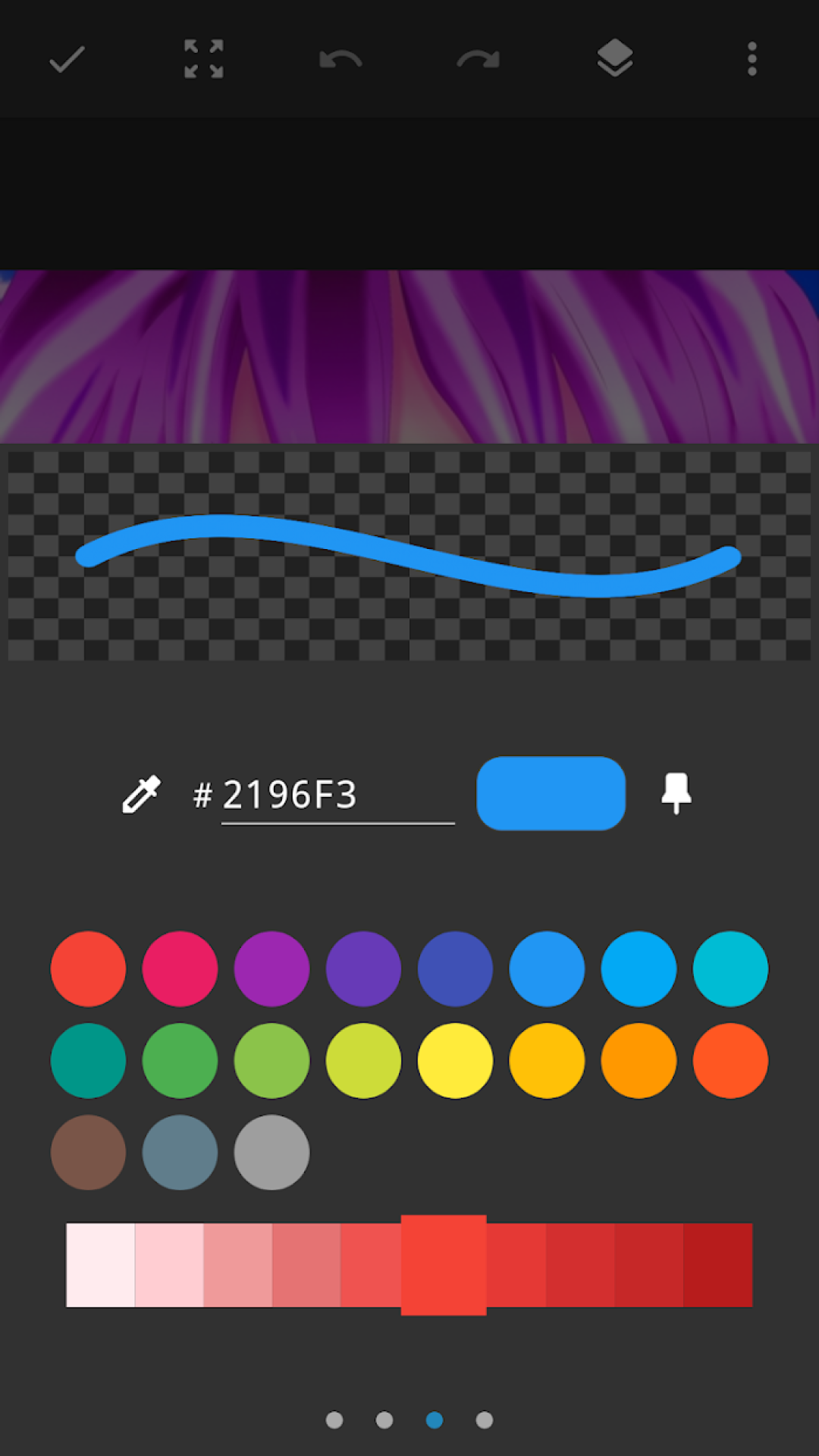Open the layers panel
Screen dimensions: 819x1456
click(615, 59)
